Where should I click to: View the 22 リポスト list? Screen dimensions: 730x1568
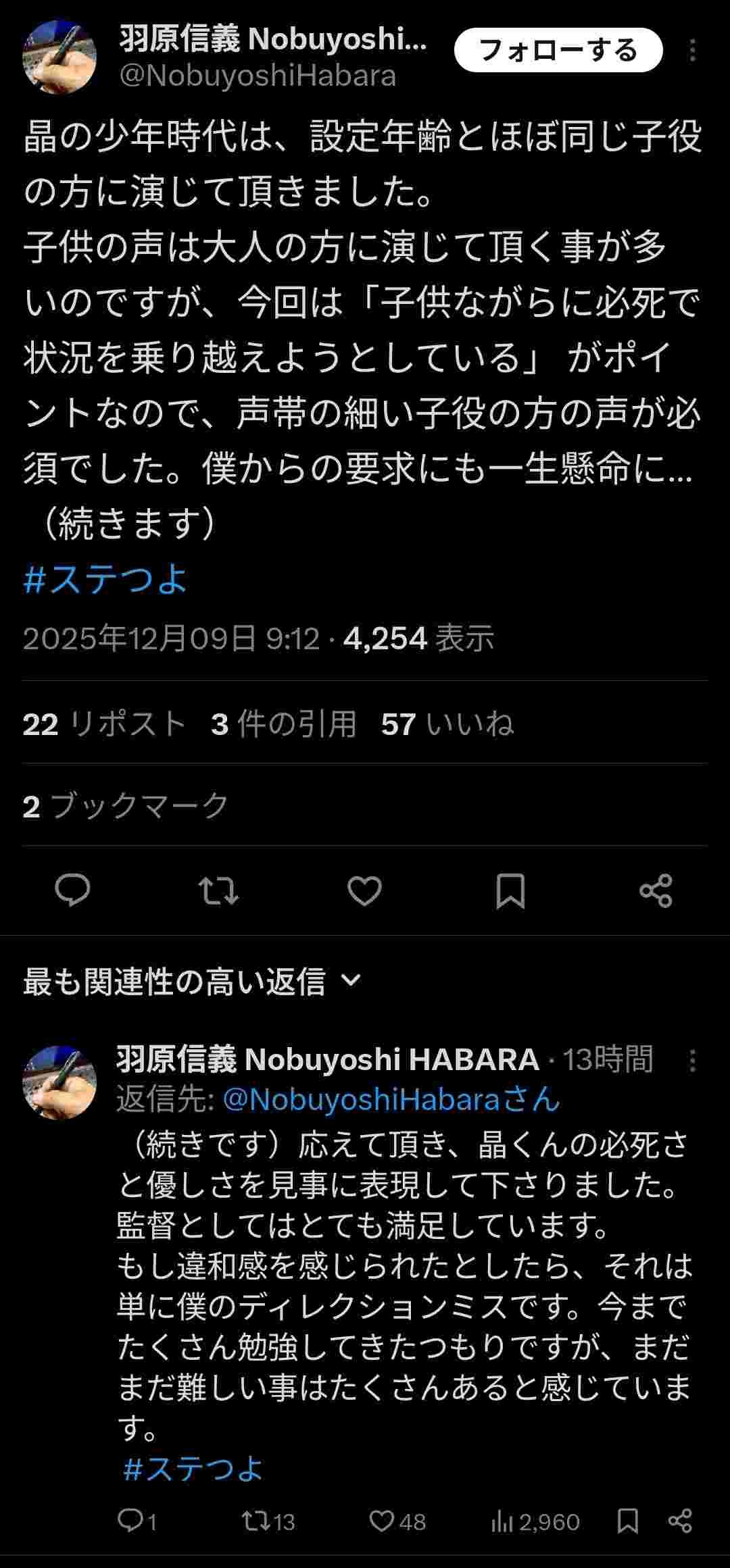pyautogui.click(x=104, y=724)
